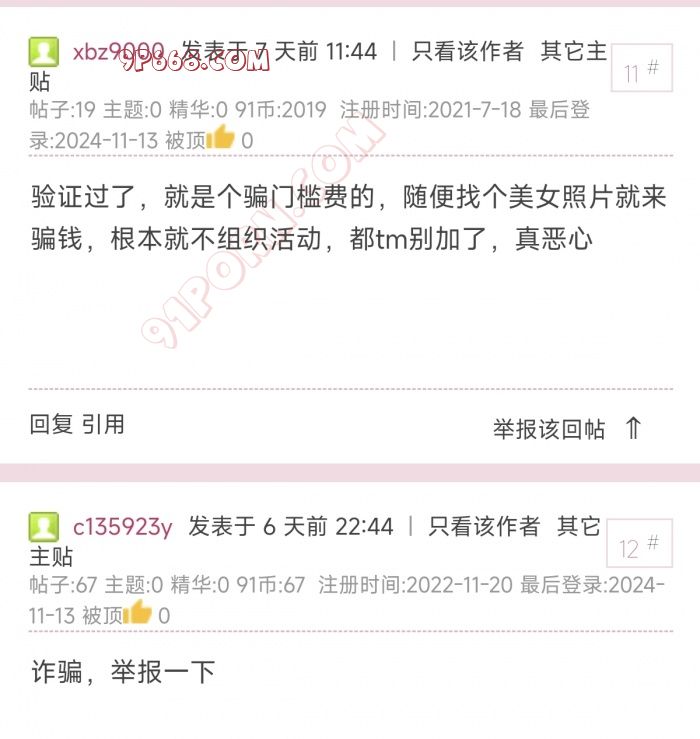Image resolution: width=700 pixels, height=739 pixels.
Task: Open c135923y's user profile
Action: 122,526
